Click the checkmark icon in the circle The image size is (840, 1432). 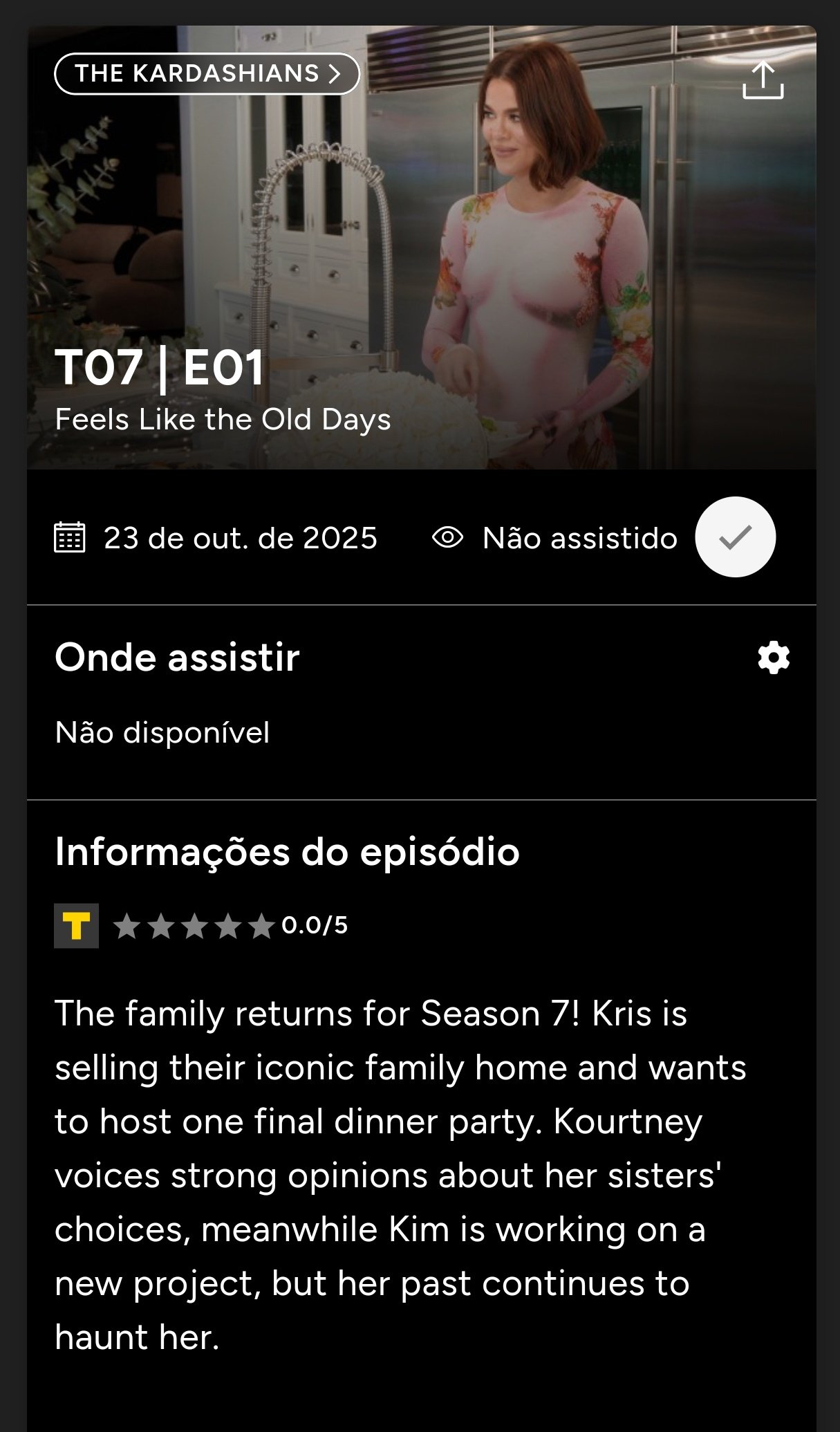tap(736, 537)
